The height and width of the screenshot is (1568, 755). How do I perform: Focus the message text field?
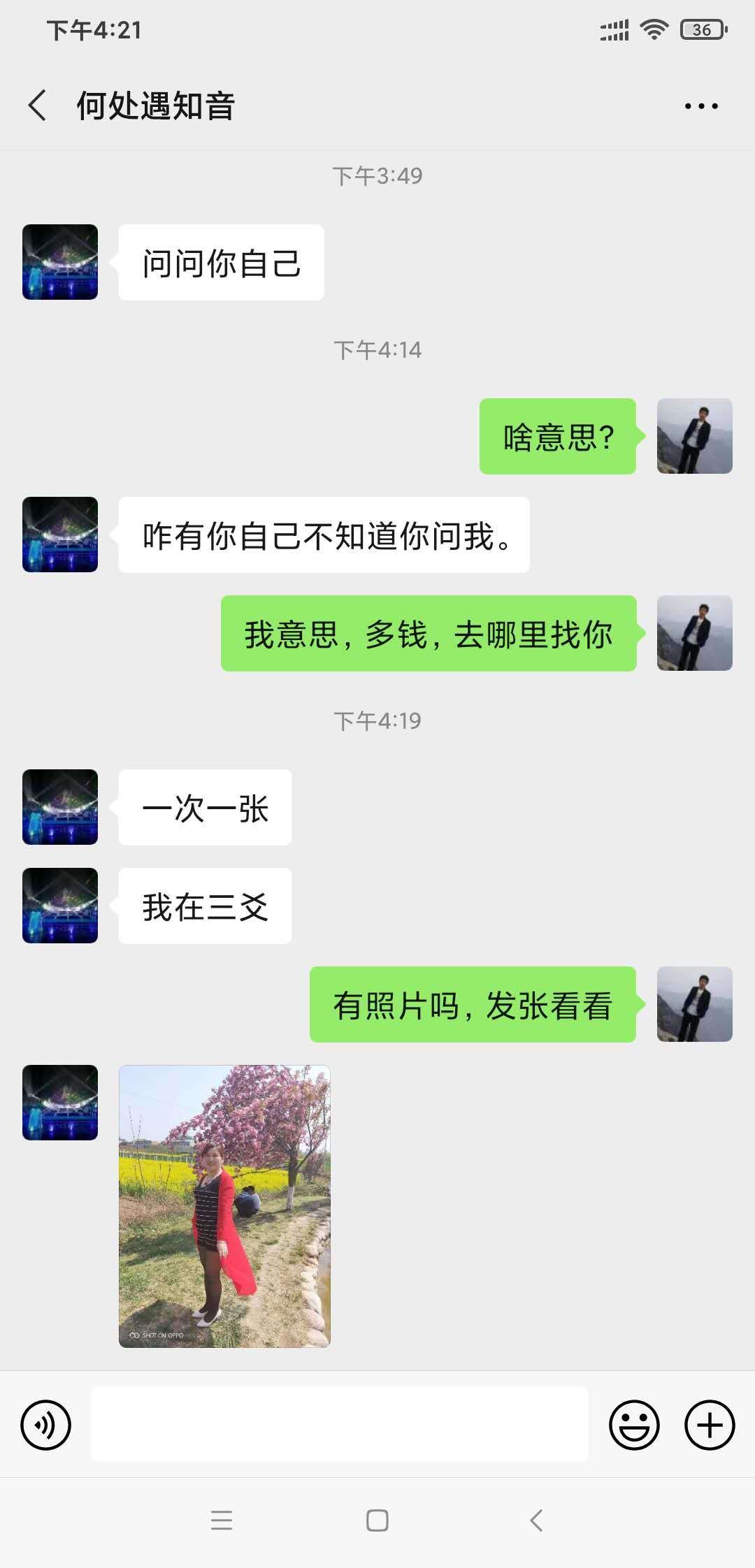tap(340, 1424)
